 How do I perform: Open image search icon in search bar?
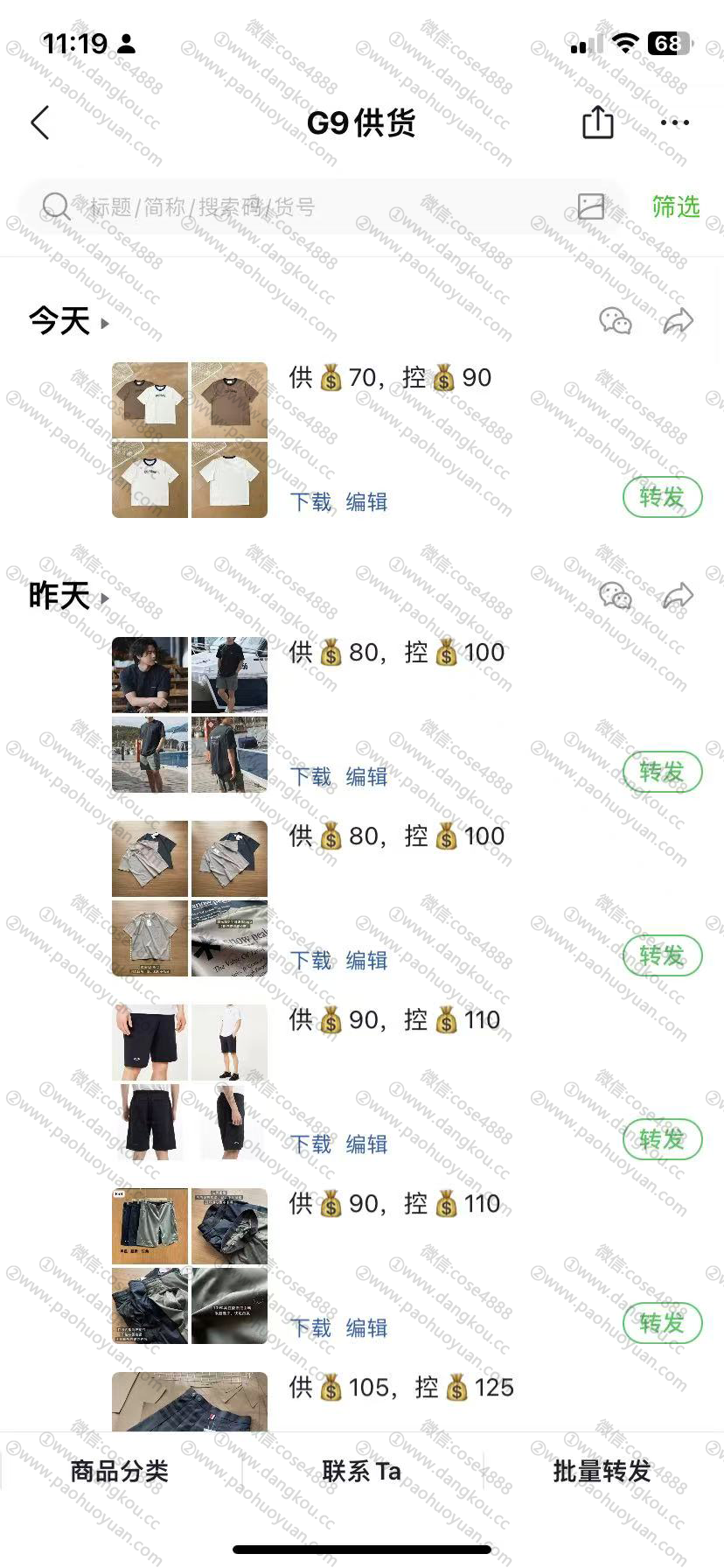(591, 206)
